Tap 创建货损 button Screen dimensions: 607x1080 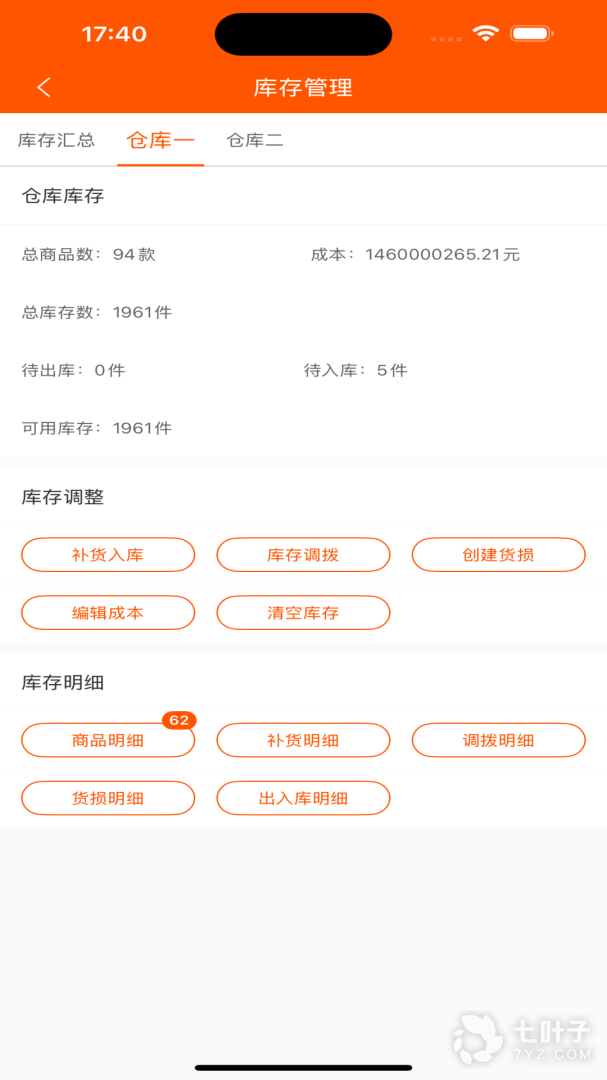[x=499, y=555]
